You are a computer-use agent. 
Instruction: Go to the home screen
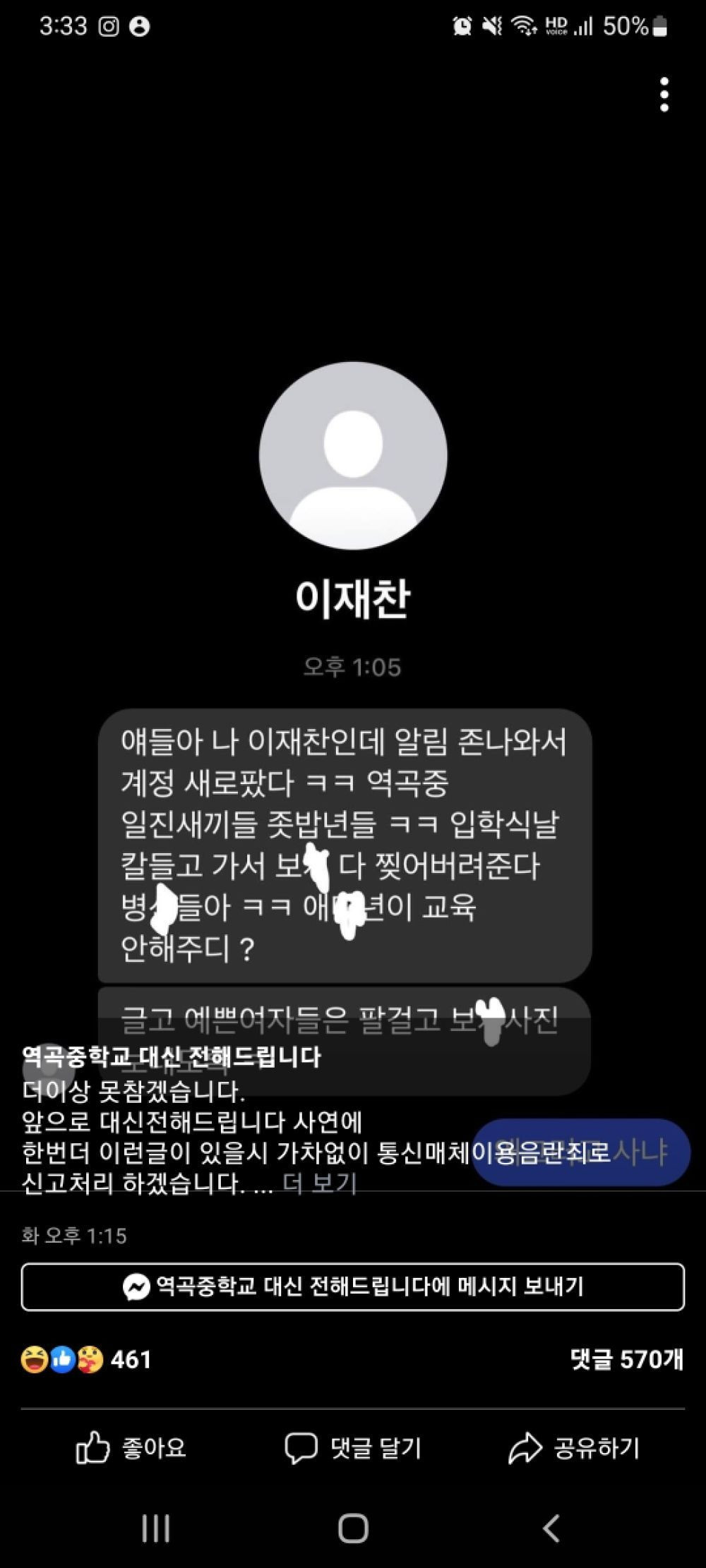(353, 1528)
